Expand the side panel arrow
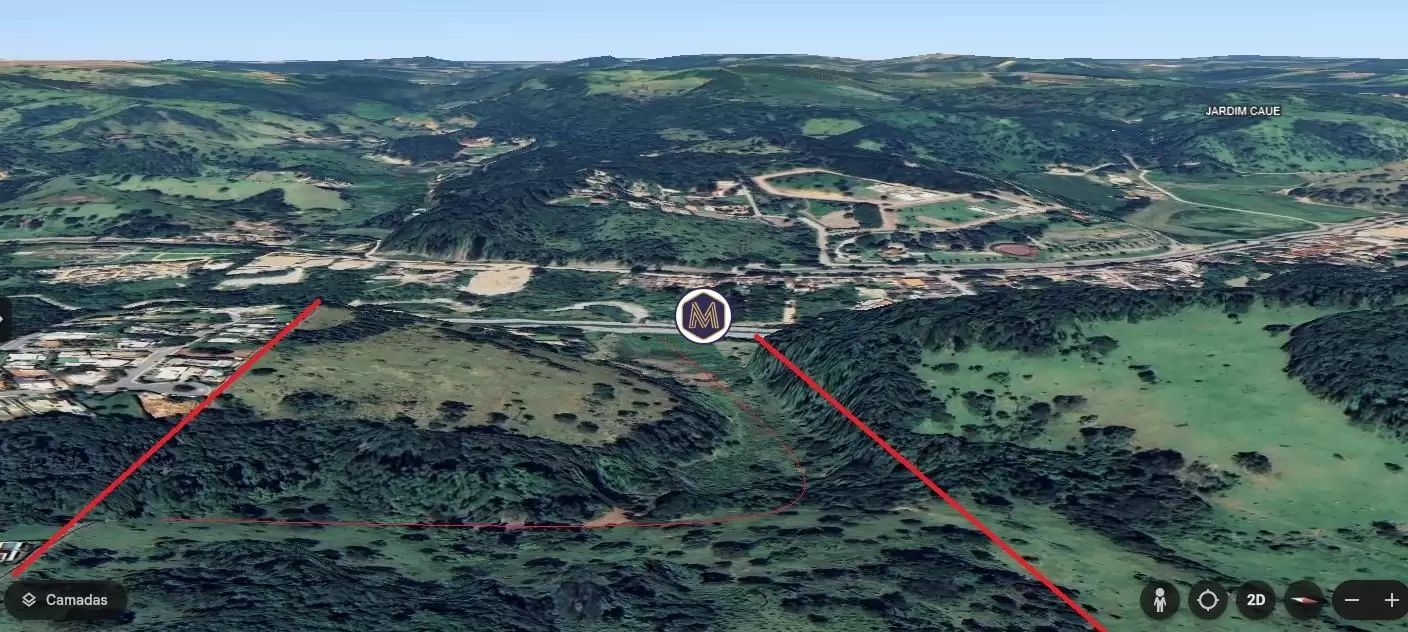The image size is (1408, 632). tap(4, 318)
